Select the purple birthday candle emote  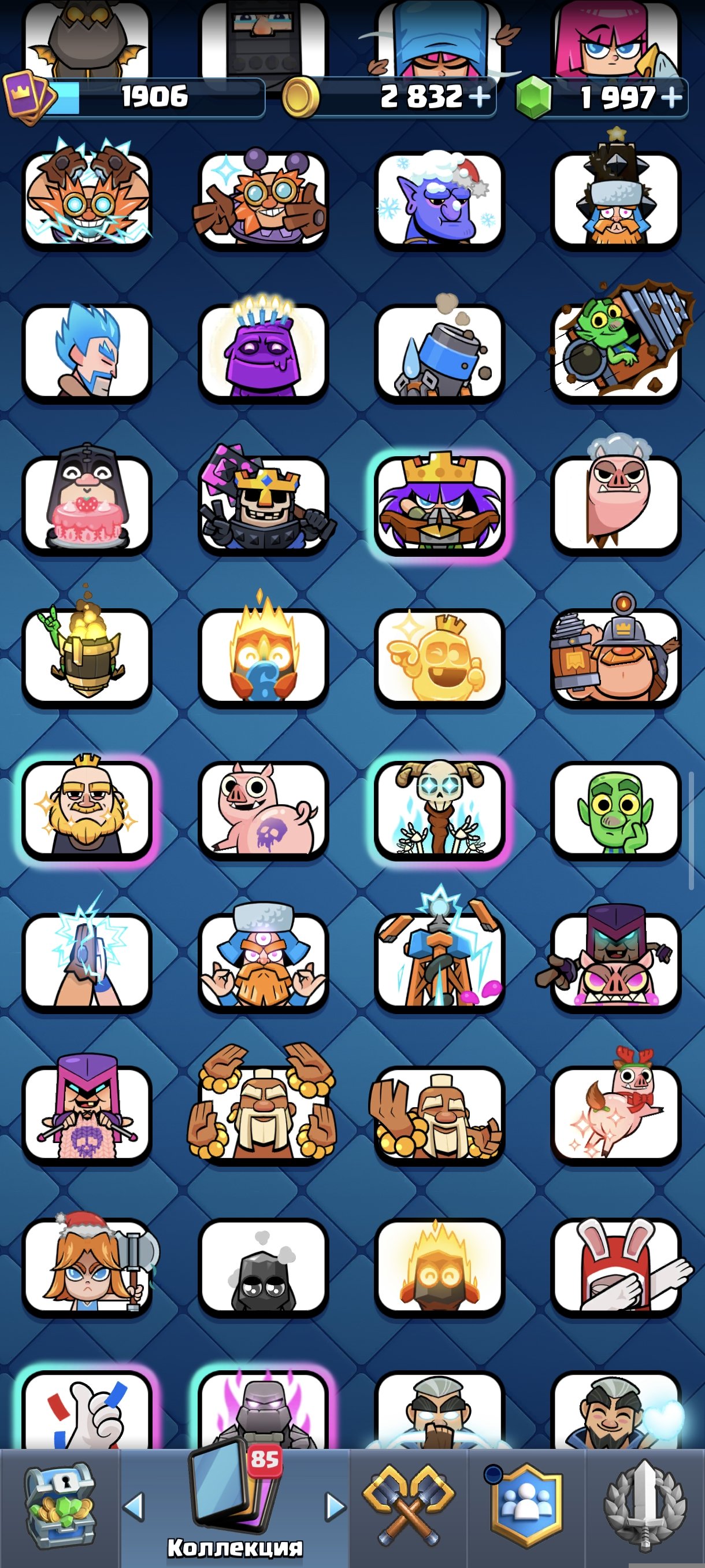click(264, 352)
